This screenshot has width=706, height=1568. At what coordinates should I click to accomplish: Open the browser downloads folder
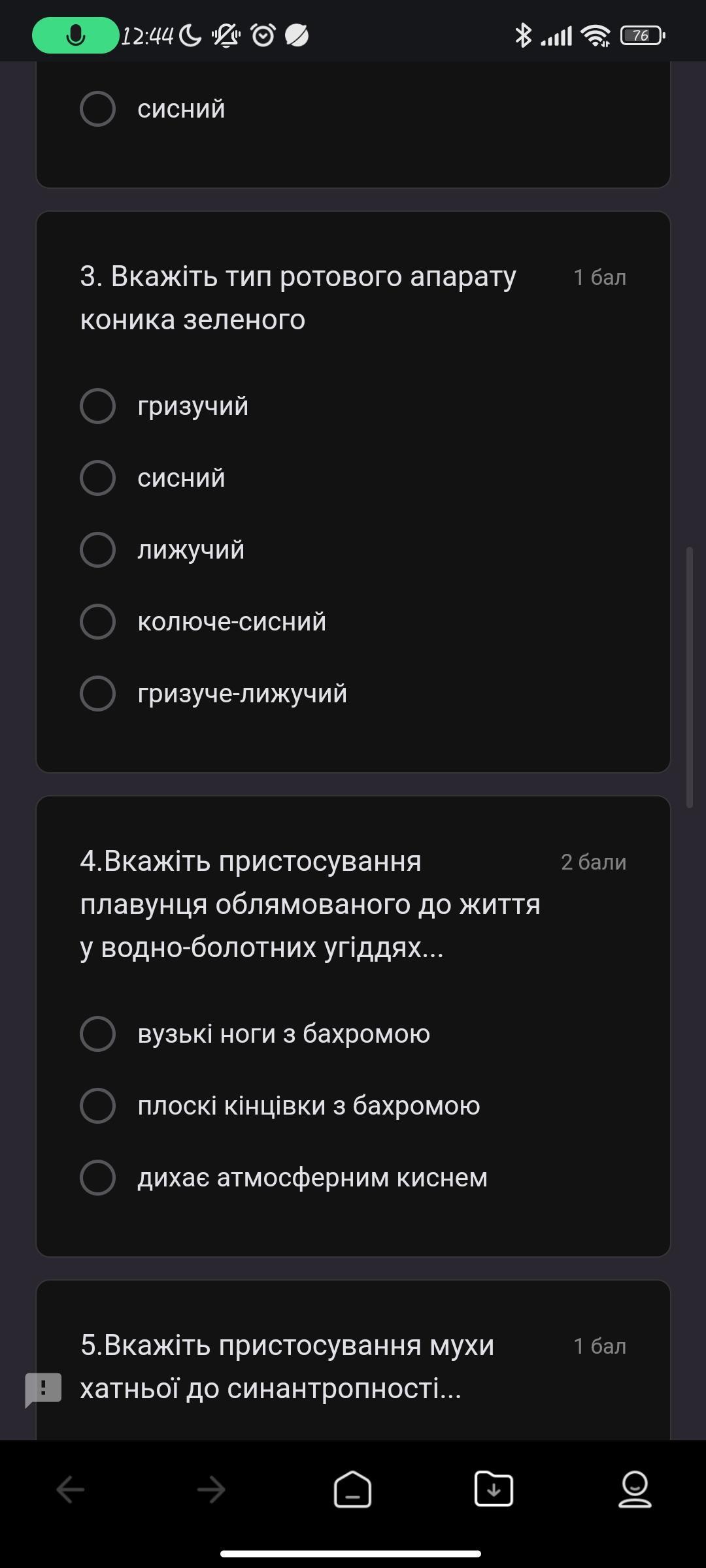click(494, 1490)
